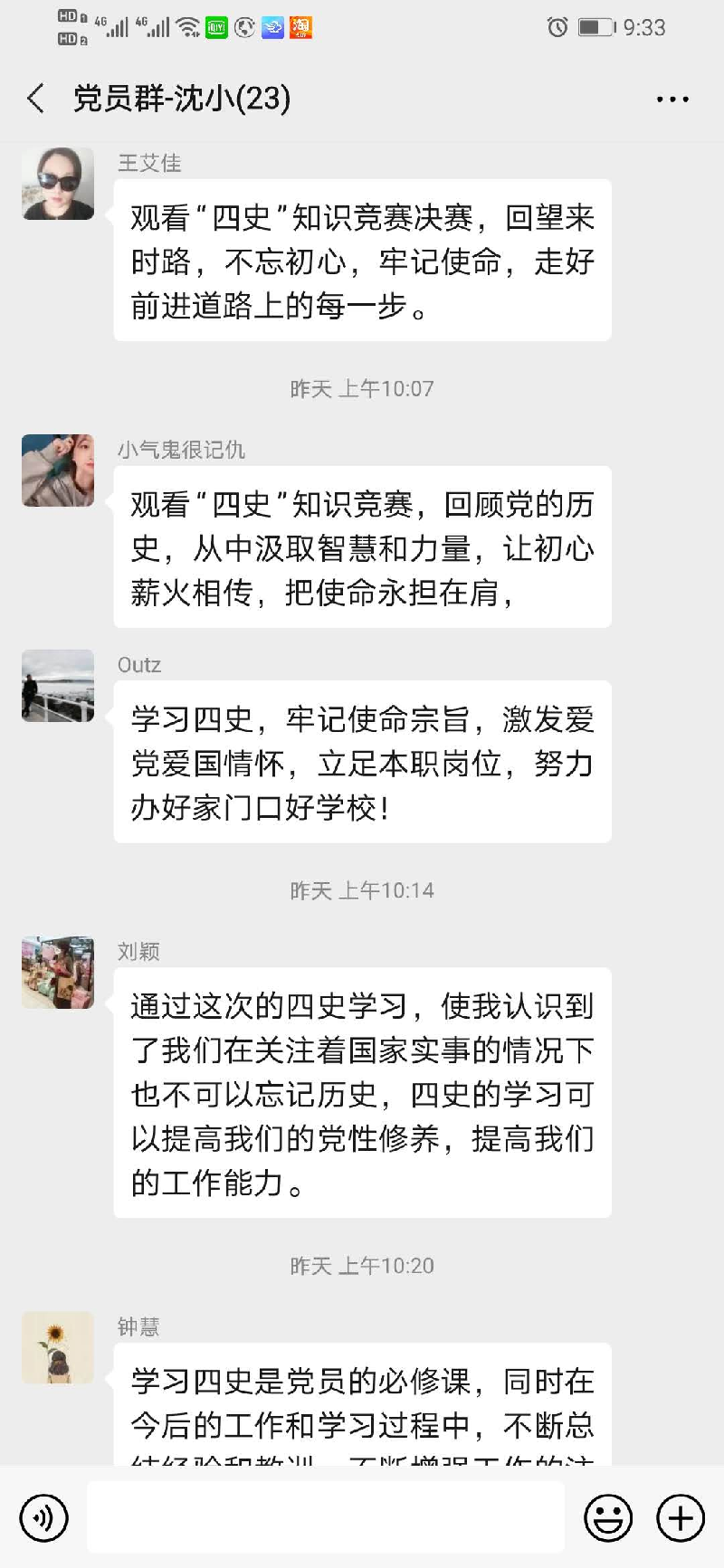Open 小气鬼很记仇's profile avatar
This screenshot has width=724, height=1568.
tap(58, 470)
